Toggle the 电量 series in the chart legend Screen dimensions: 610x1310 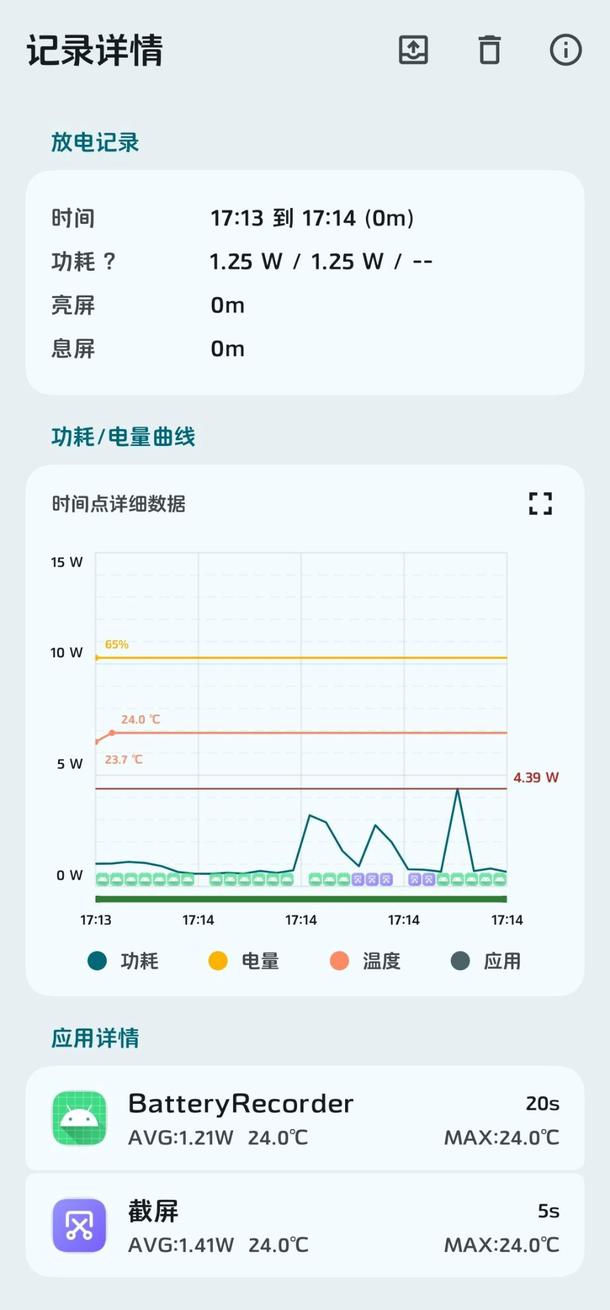(x=243, y=961)
